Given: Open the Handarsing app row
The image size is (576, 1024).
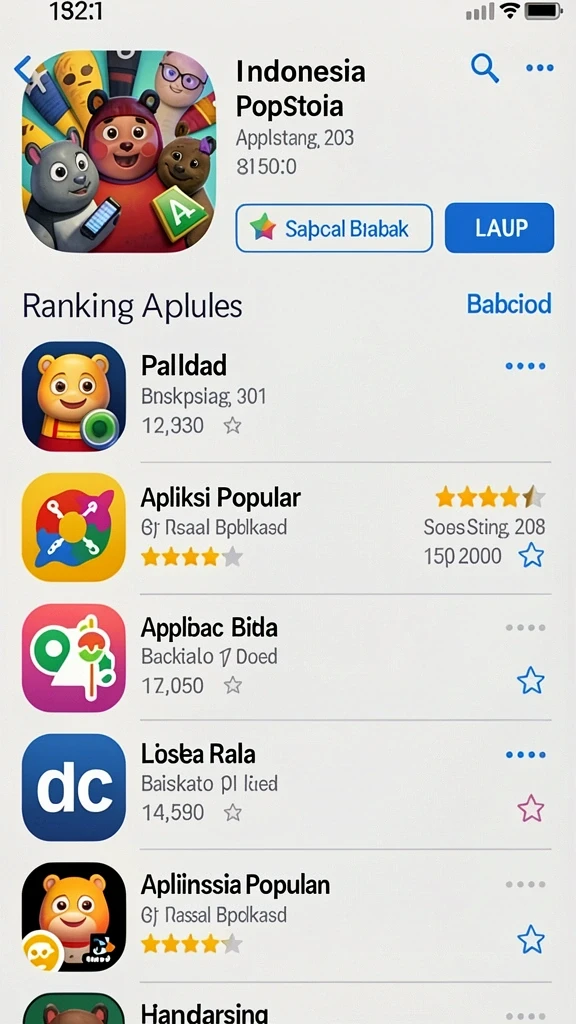Looking at the screenshot, I should pos(287,1006).
